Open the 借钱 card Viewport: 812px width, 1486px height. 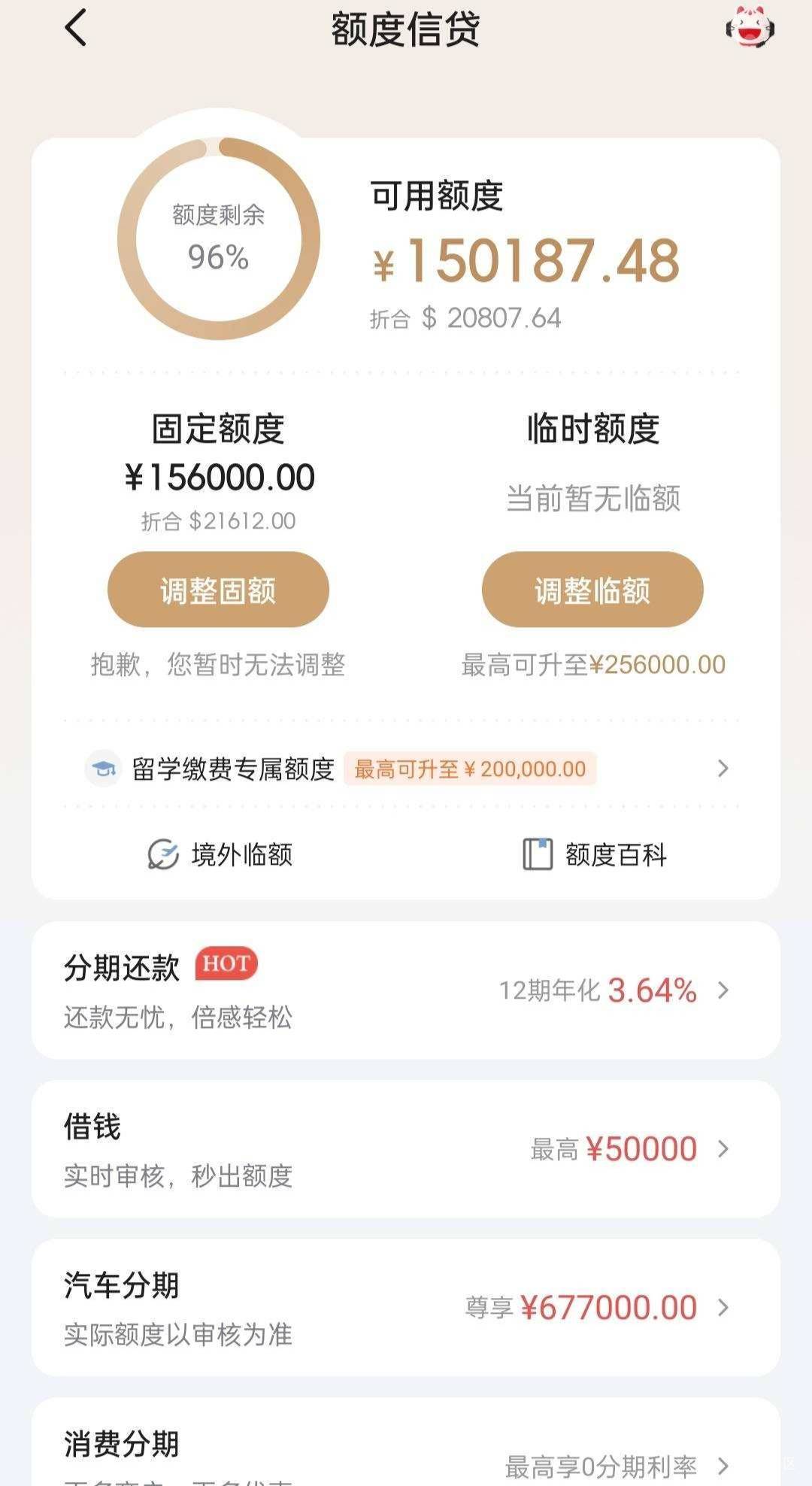406,1149
